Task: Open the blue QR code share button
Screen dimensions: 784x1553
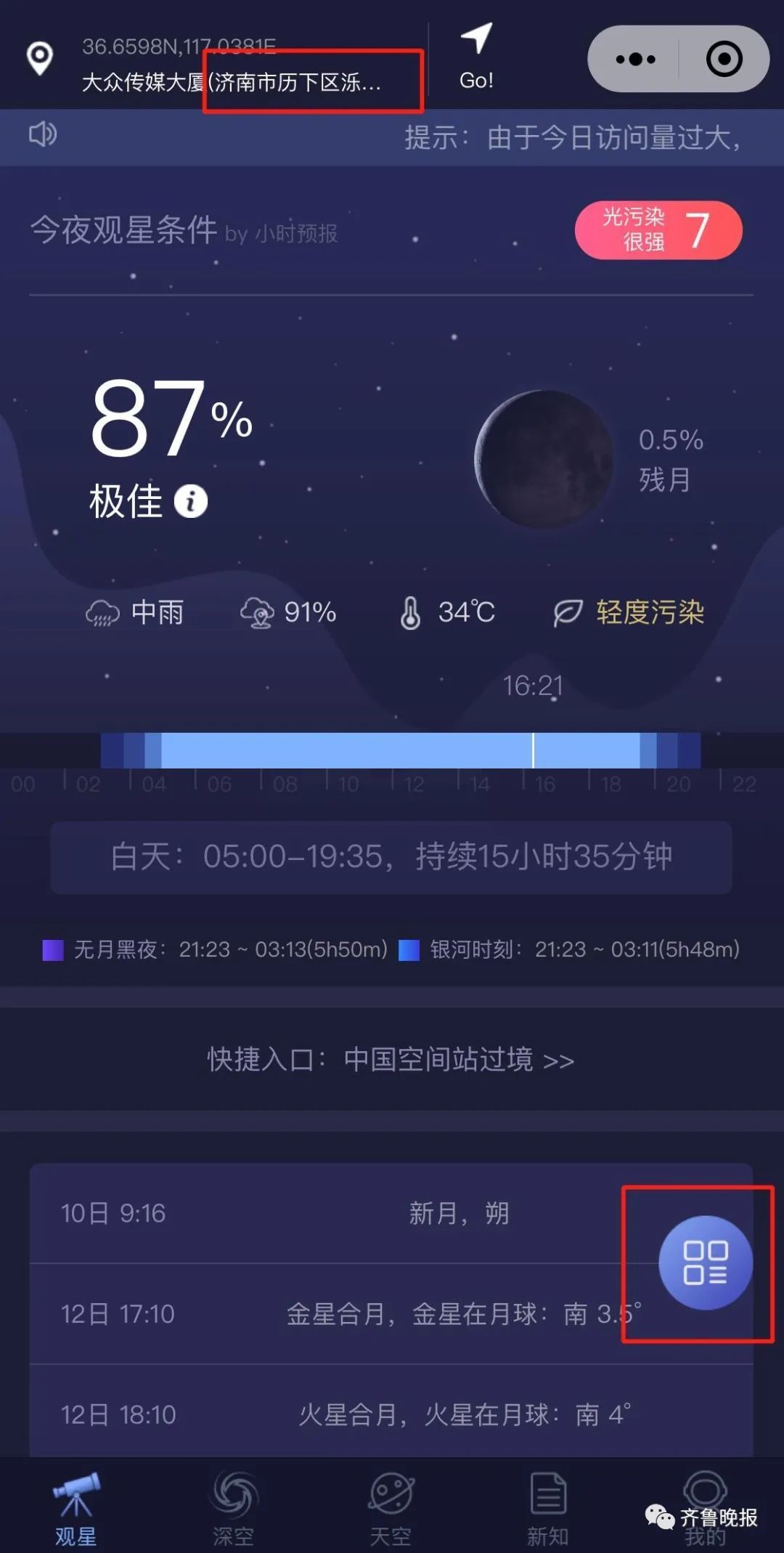Action: tap(705, 1262)
